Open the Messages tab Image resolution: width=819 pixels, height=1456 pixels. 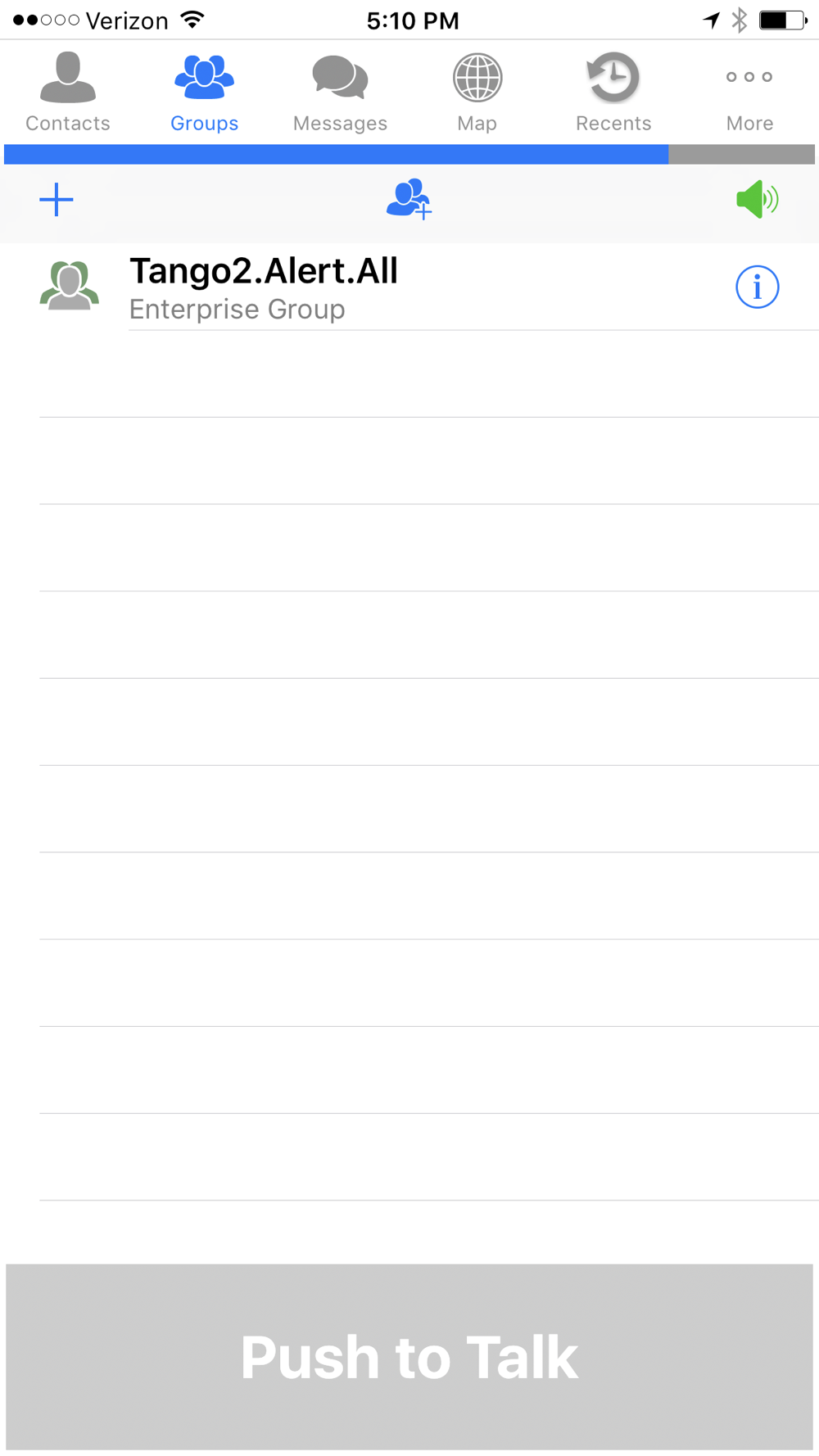(340, 93)
